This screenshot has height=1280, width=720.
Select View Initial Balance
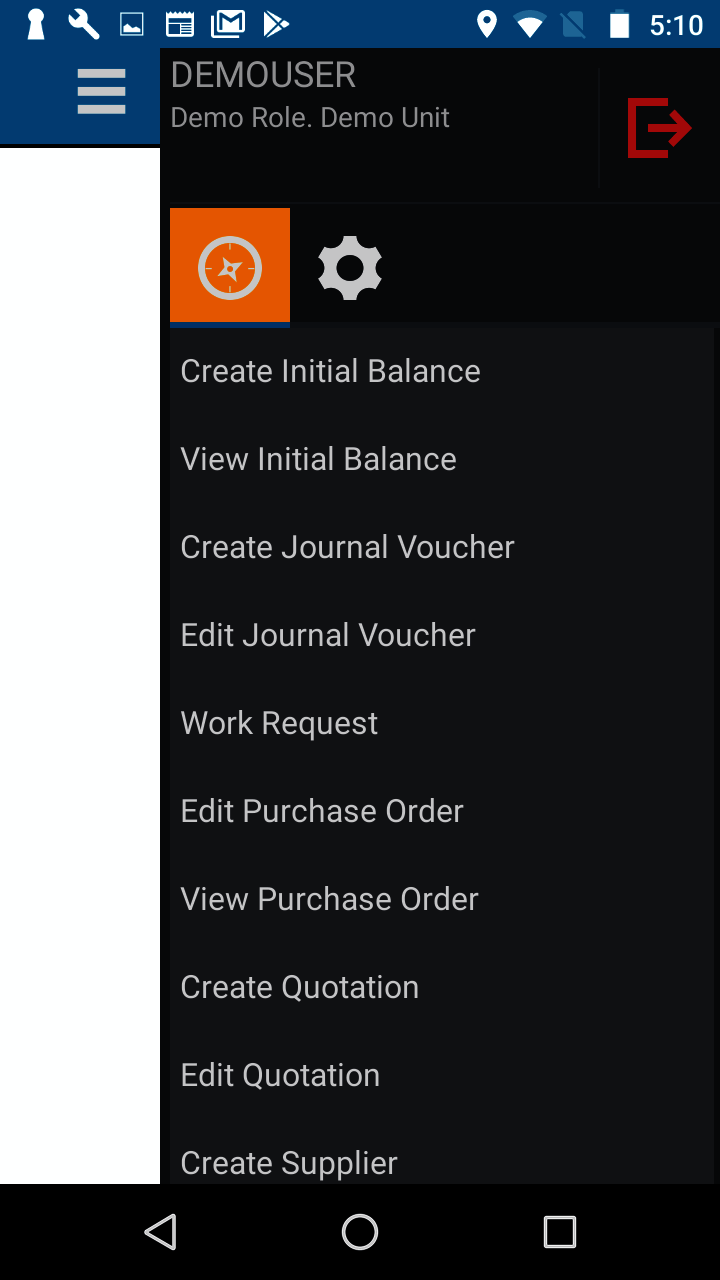(318, 459)
